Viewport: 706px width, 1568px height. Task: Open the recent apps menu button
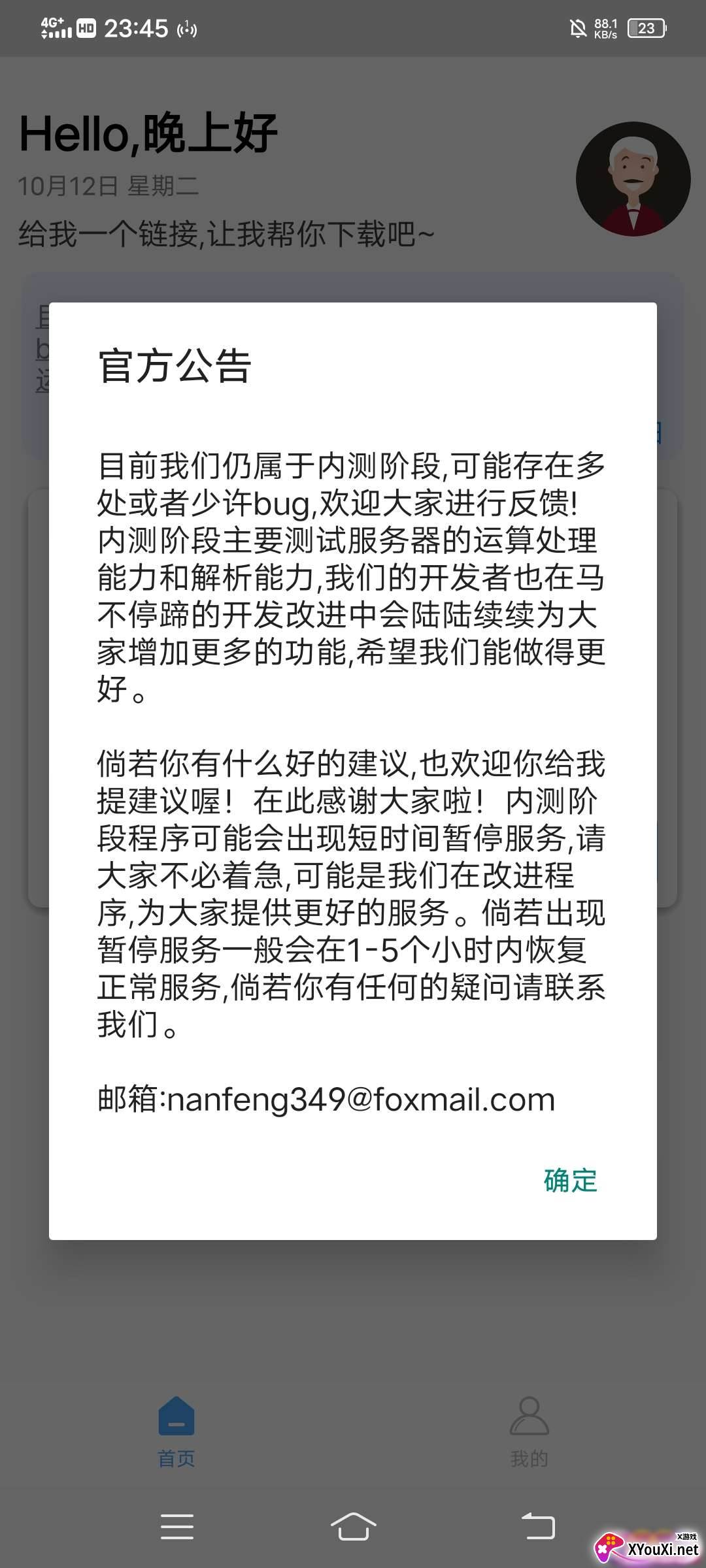176,1527
